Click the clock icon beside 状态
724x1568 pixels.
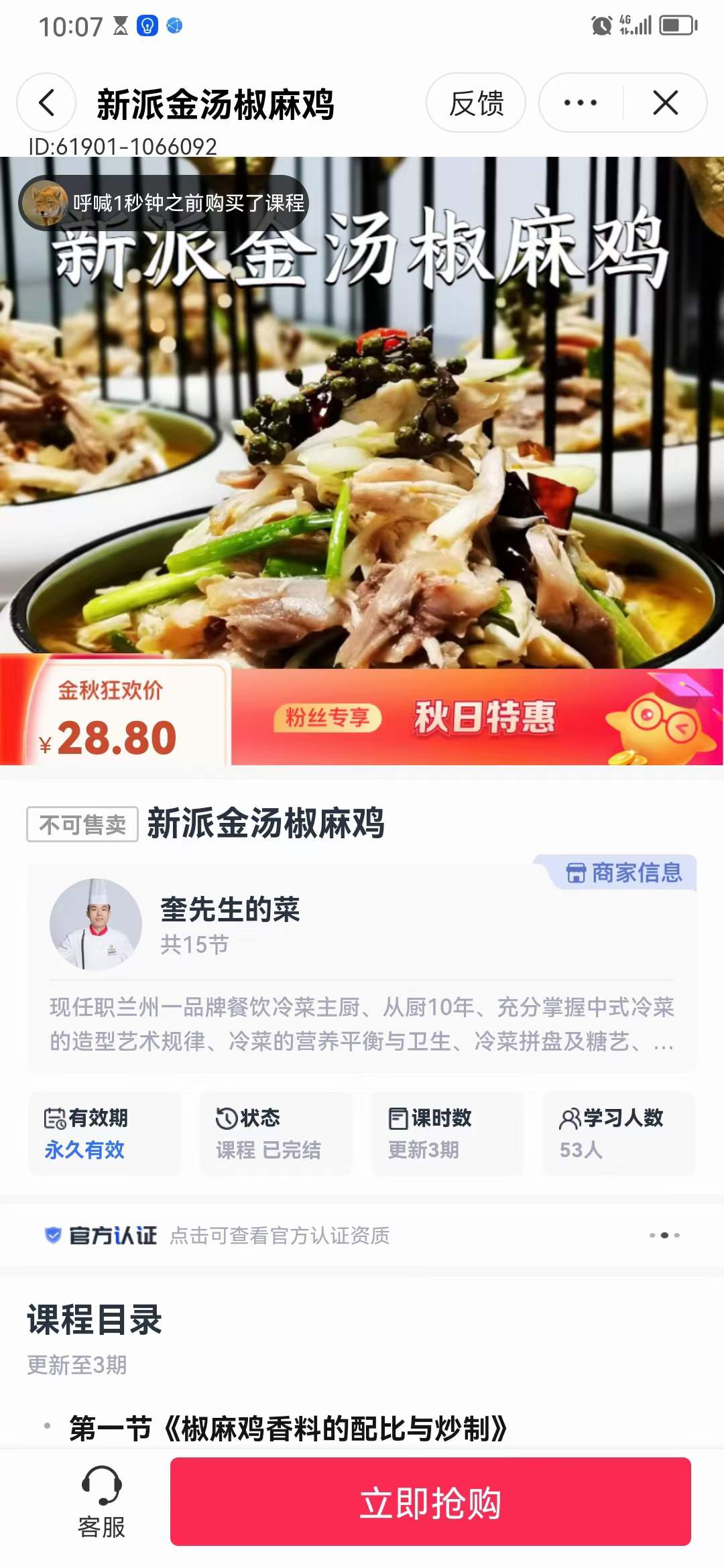point(226,1116)
